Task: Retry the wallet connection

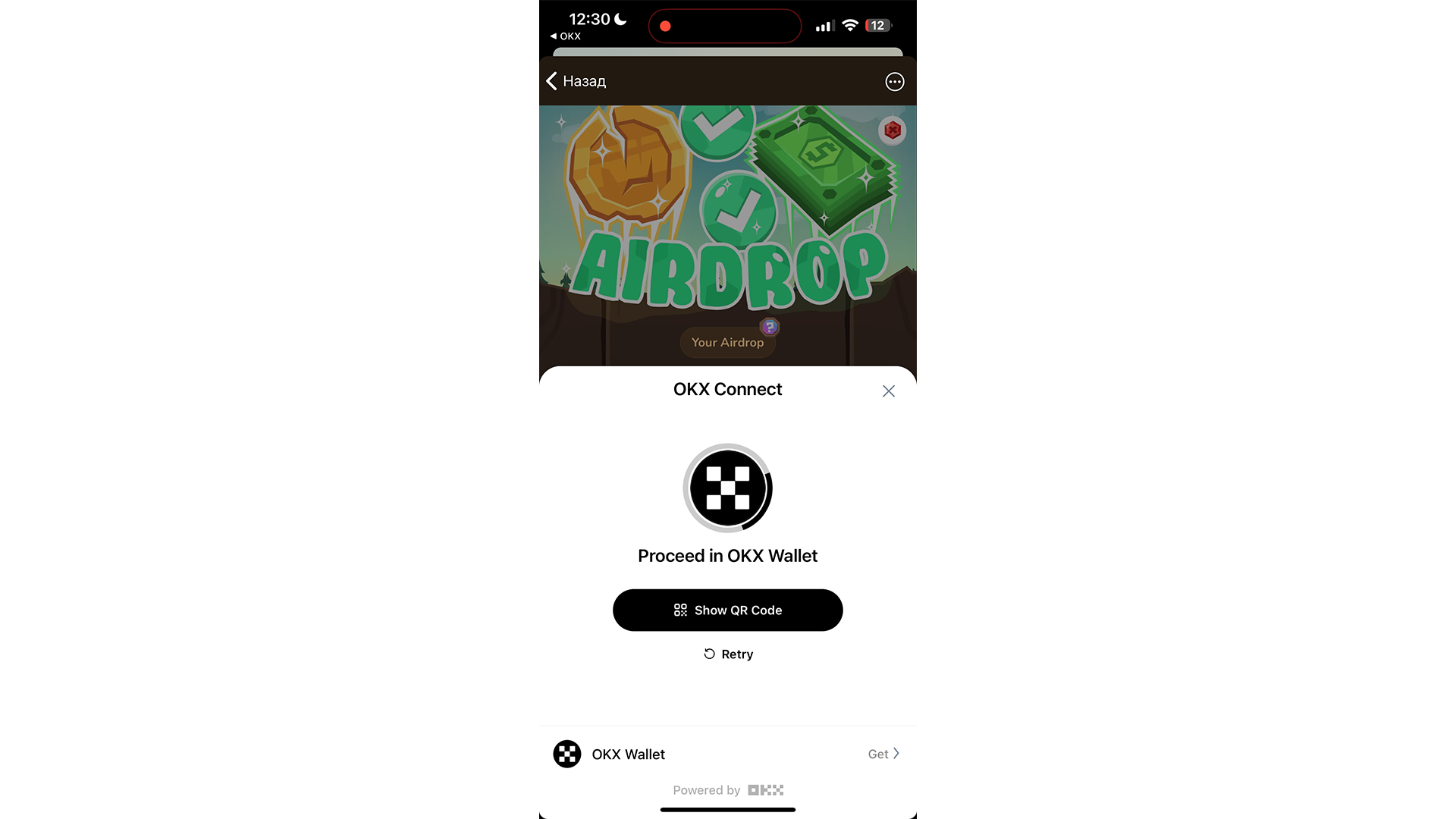Action: click(x=728, y=654)
